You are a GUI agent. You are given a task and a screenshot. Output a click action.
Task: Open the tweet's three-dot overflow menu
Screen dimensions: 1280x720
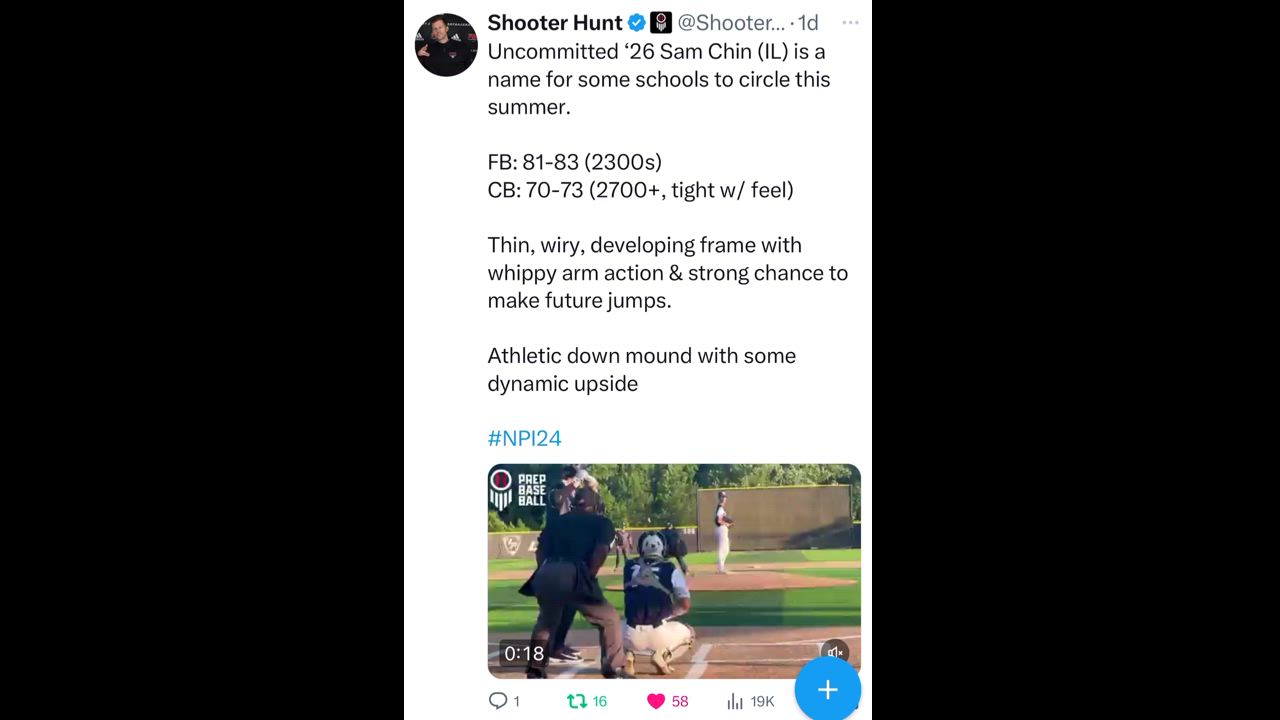(850, 22)
